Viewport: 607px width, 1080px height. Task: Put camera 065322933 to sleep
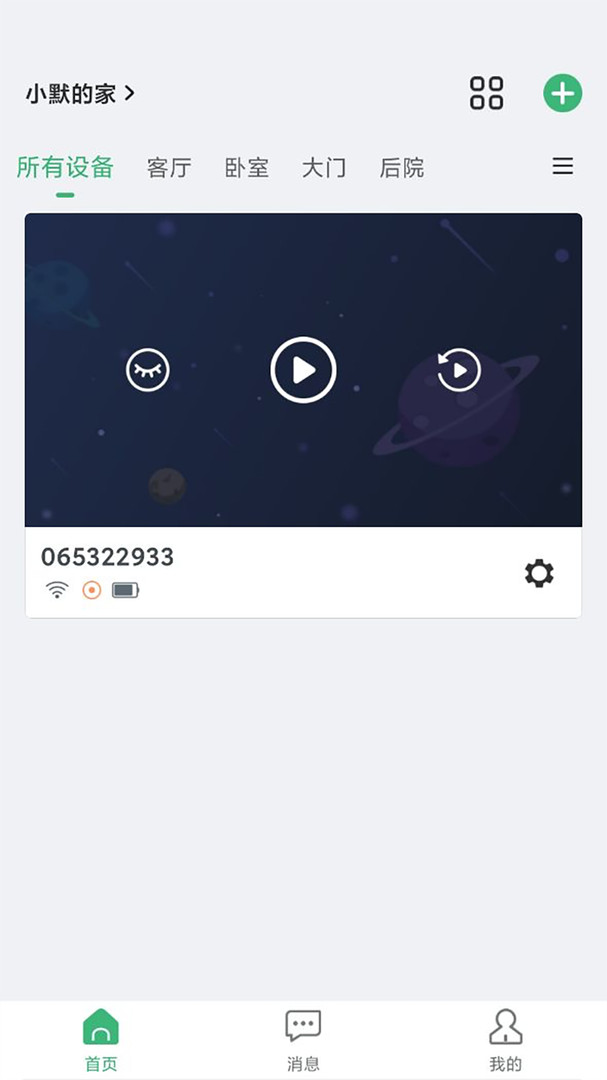click(148, 370)
